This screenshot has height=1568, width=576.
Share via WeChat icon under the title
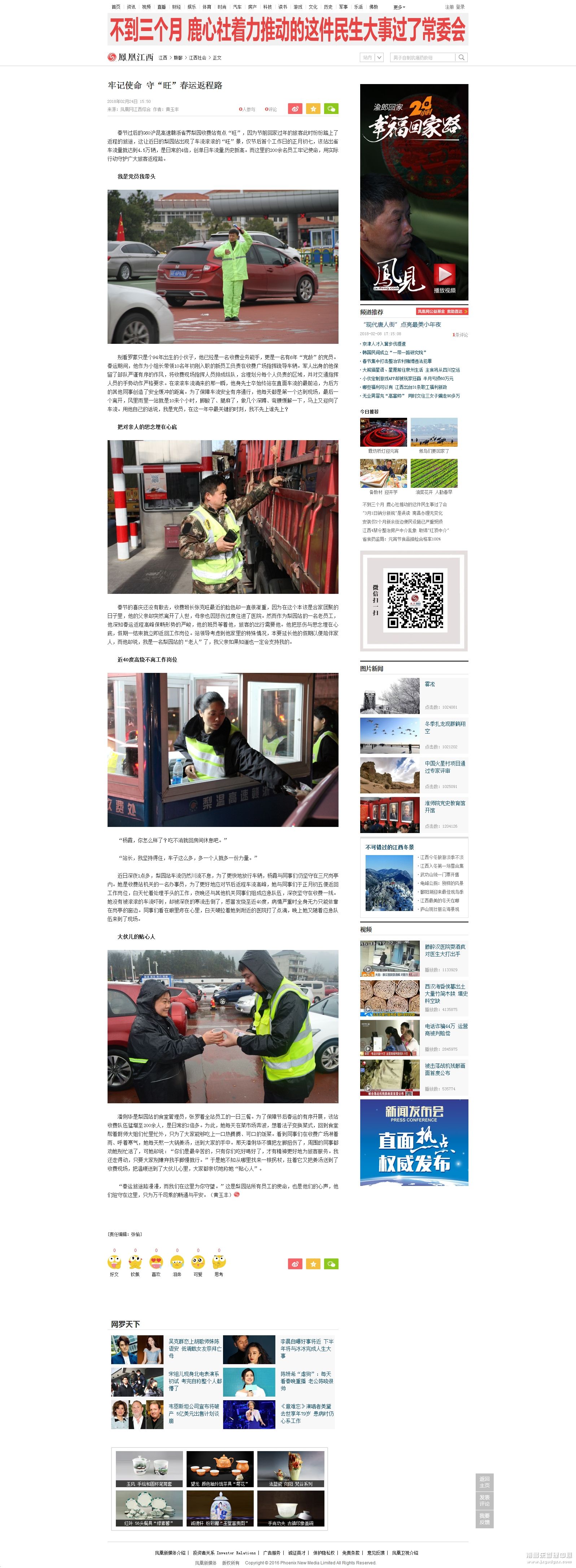331,109
